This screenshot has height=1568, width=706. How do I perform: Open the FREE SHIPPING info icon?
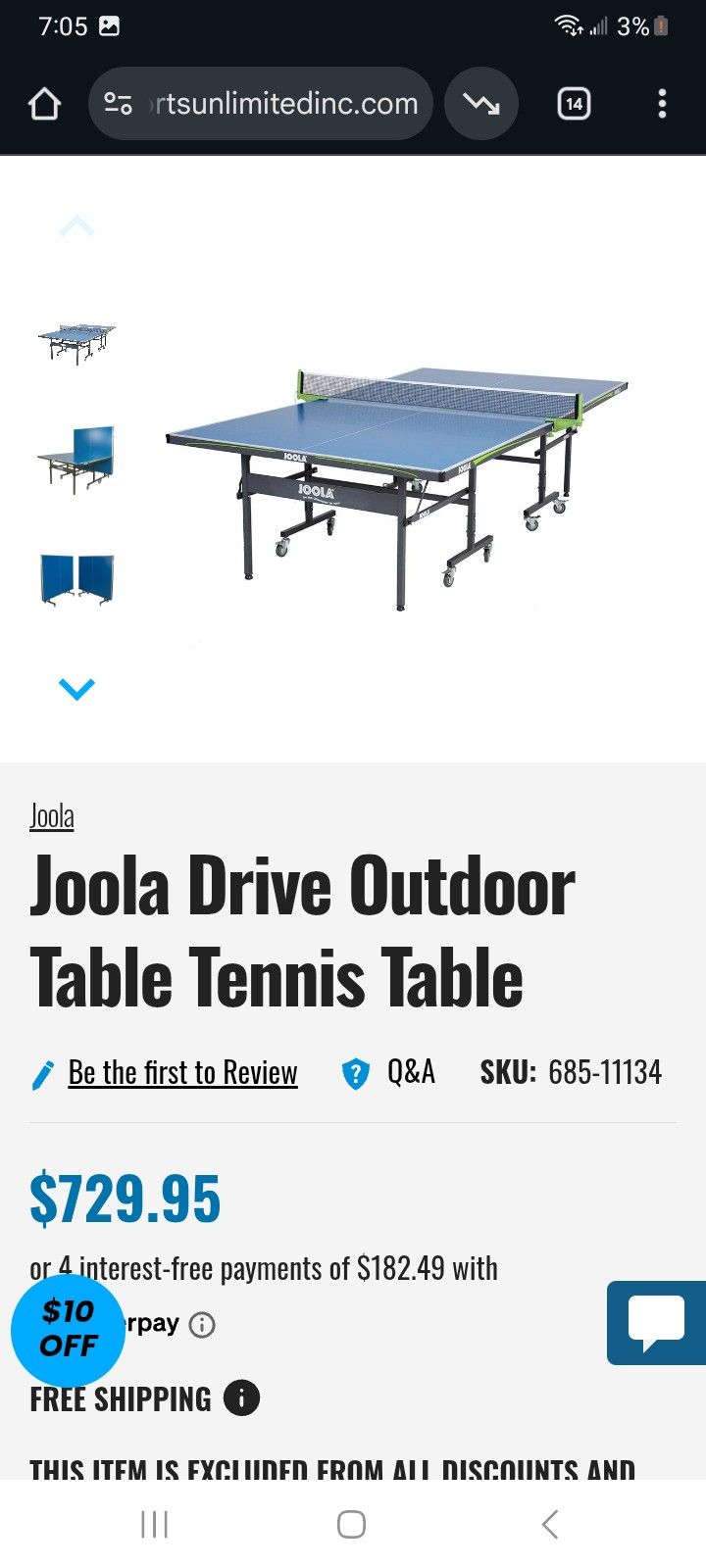pyautogui.click(x=241, y=1399)
